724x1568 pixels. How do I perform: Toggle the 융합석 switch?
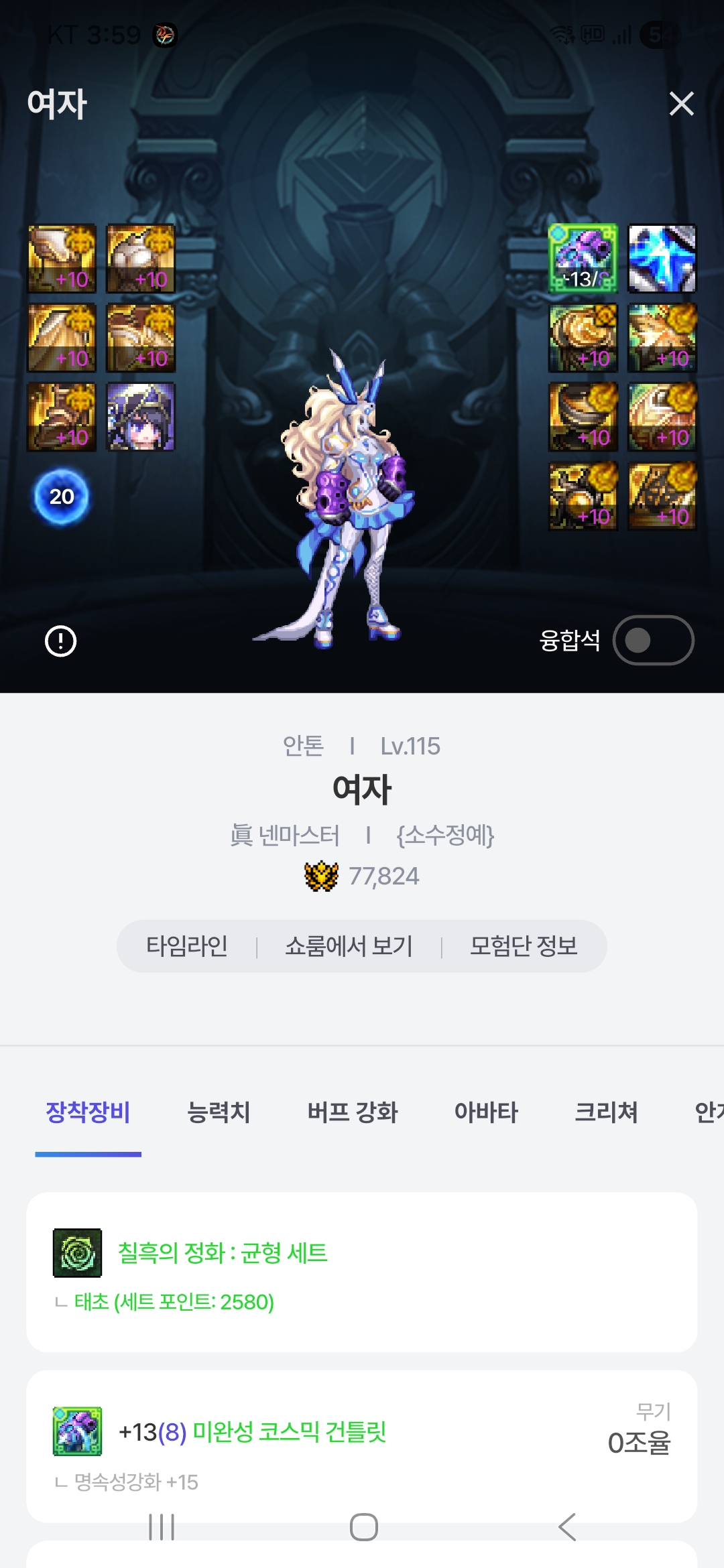[x=653, y=640]
